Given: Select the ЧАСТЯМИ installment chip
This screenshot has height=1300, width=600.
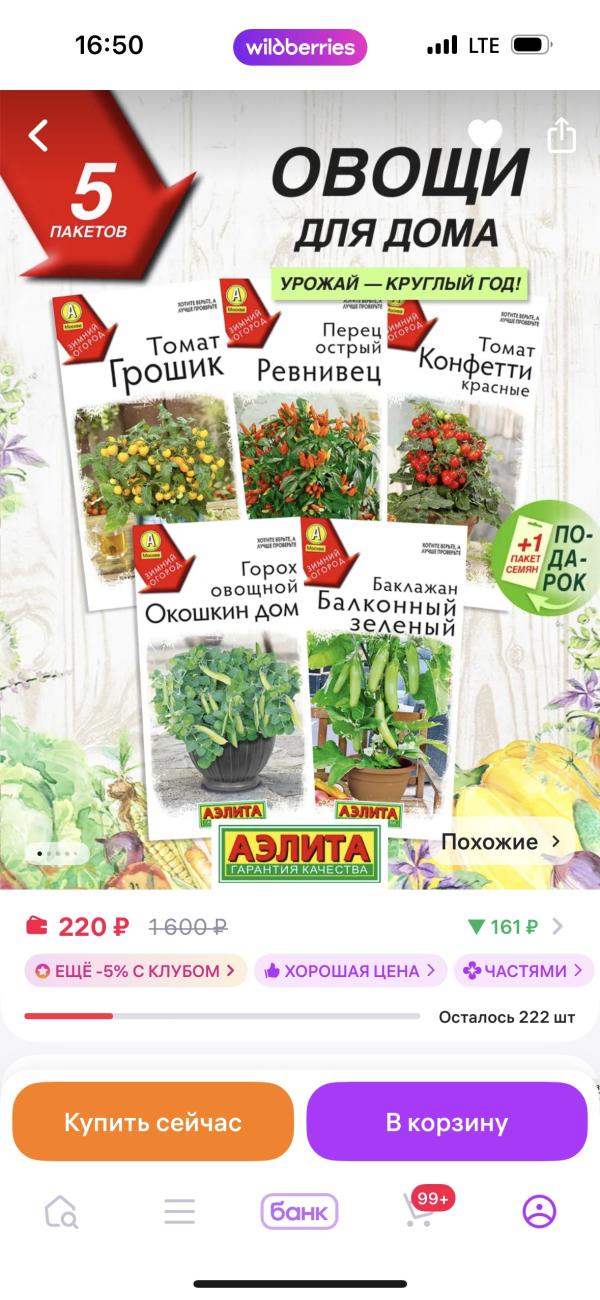Looking at the screenshot, I should [524, 971].
